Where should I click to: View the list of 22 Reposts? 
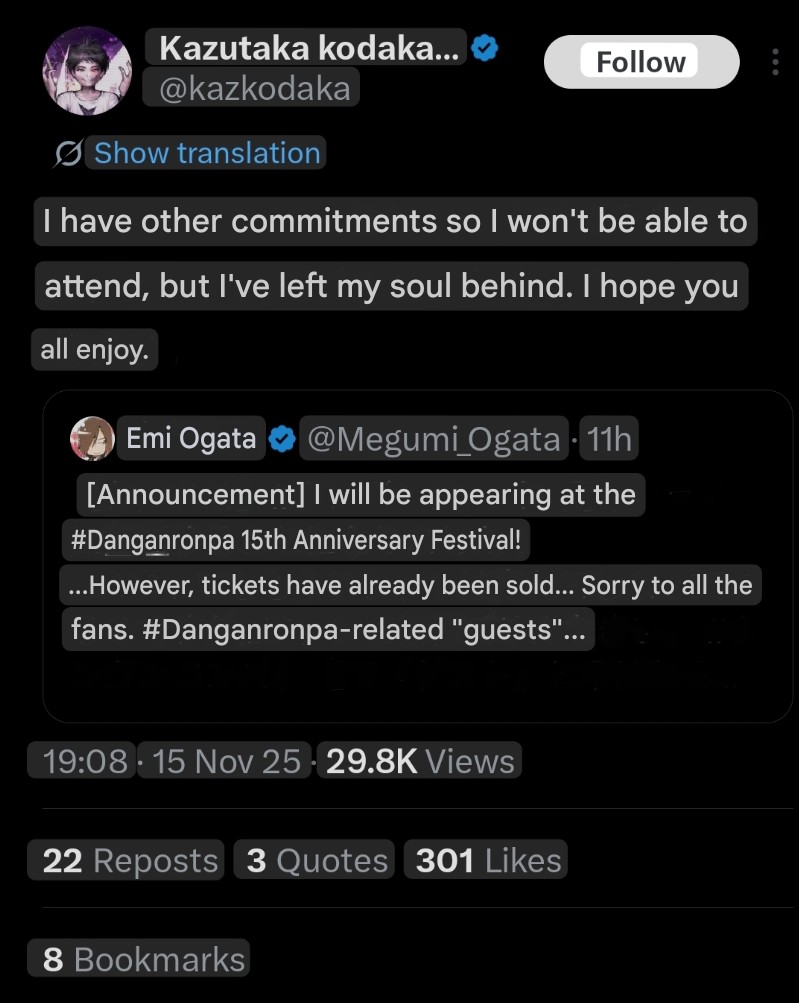point(130,861)
